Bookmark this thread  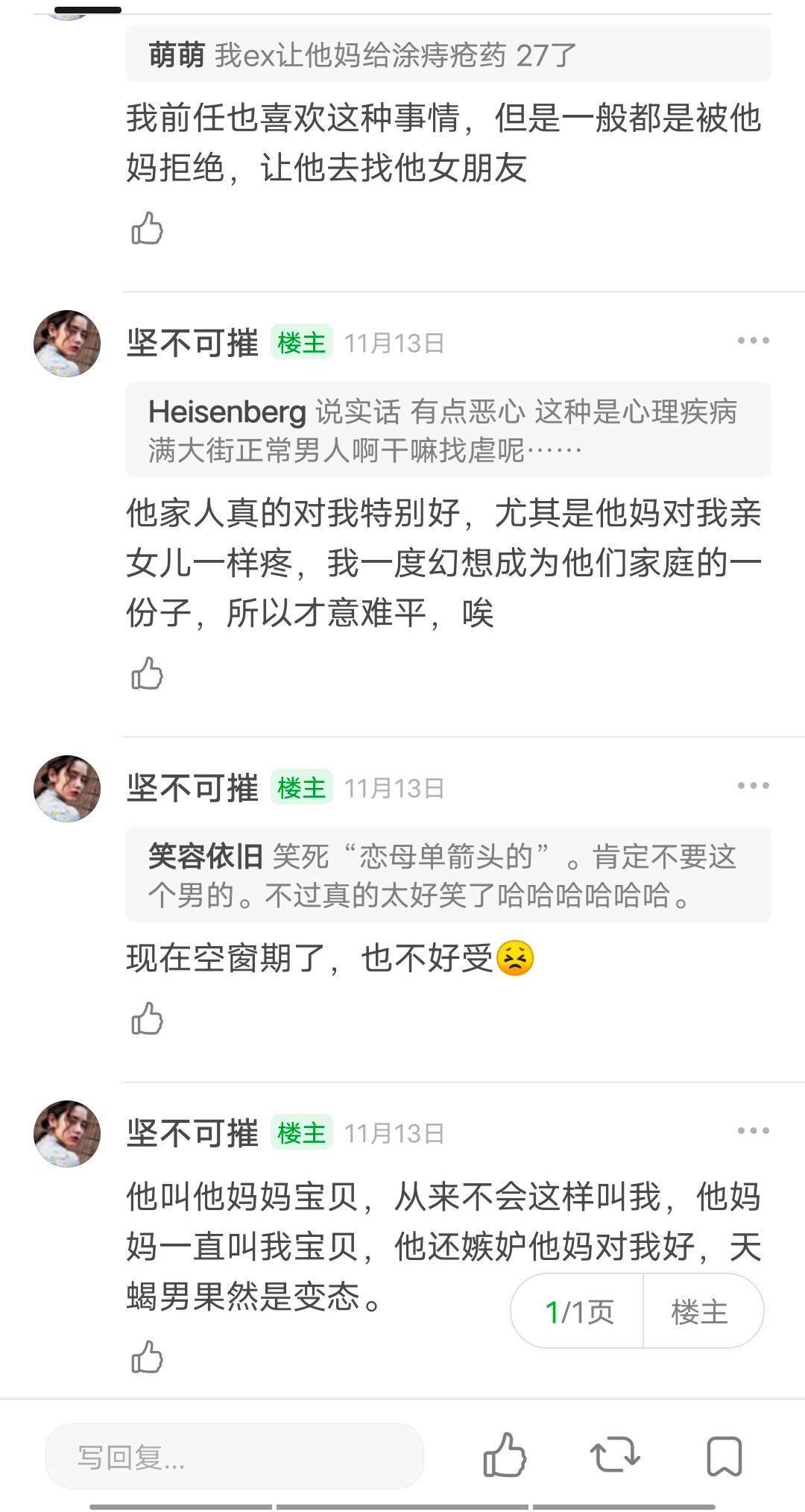[724, 1455]
